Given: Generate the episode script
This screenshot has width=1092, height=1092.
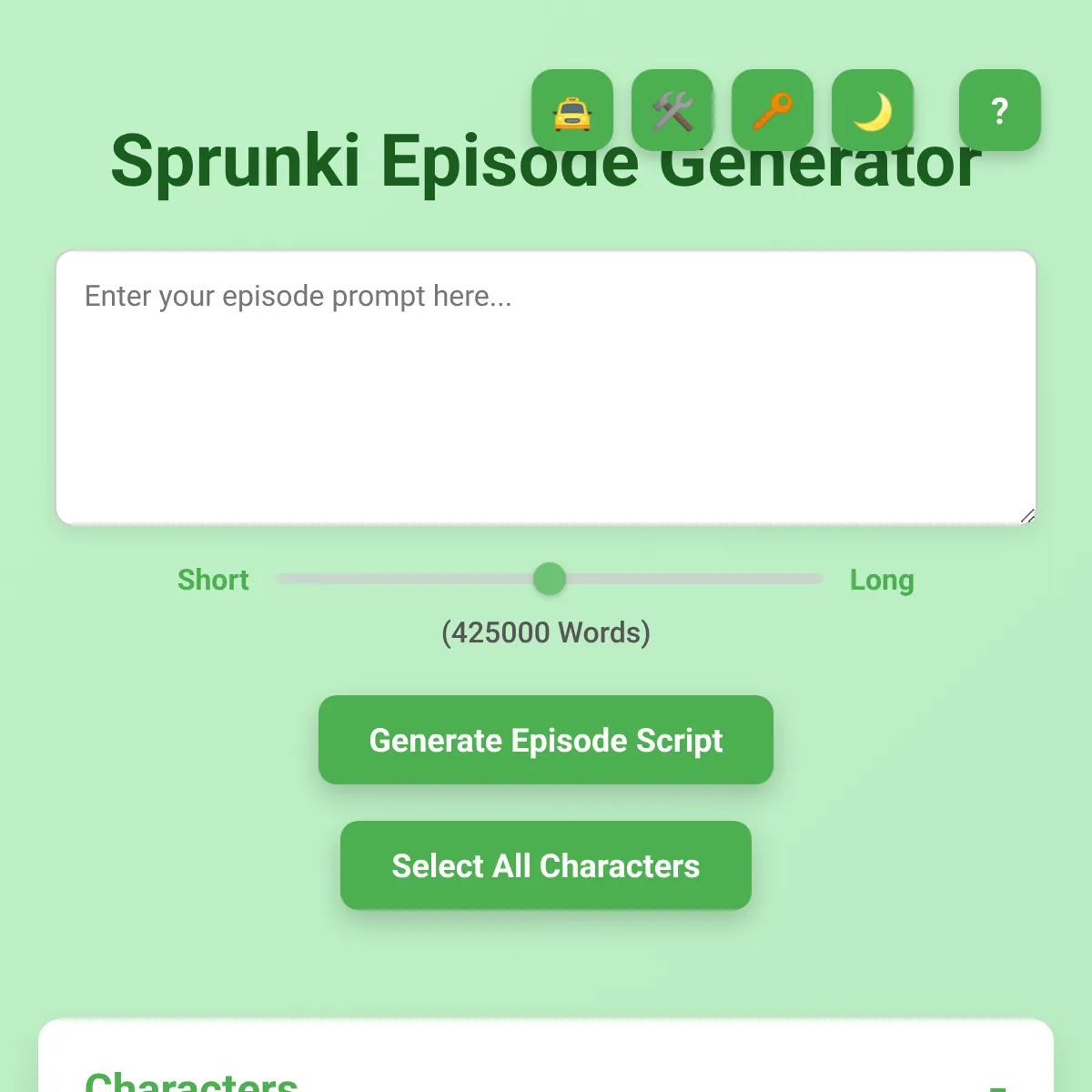Looking at the screenshot, I should click(x=546, y=740).
